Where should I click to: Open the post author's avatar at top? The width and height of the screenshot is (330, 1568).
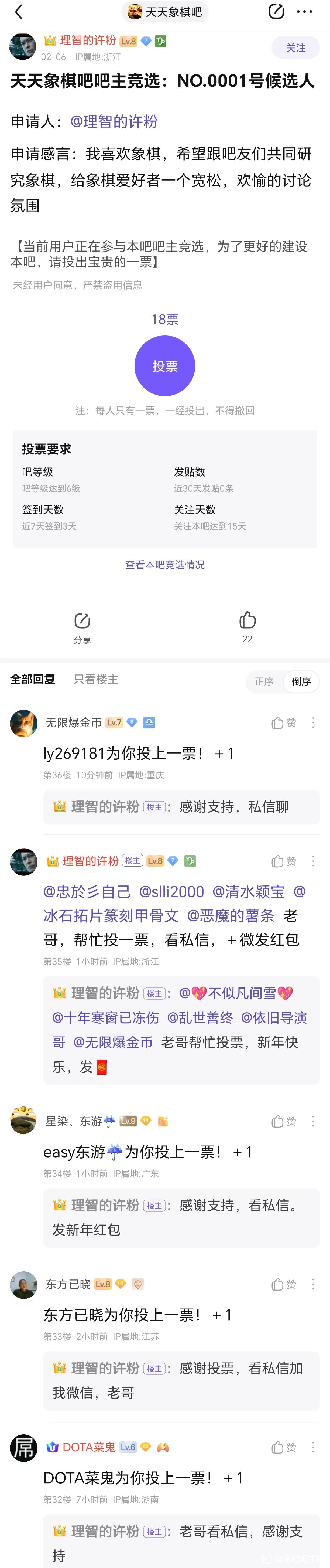click(22, 47)
